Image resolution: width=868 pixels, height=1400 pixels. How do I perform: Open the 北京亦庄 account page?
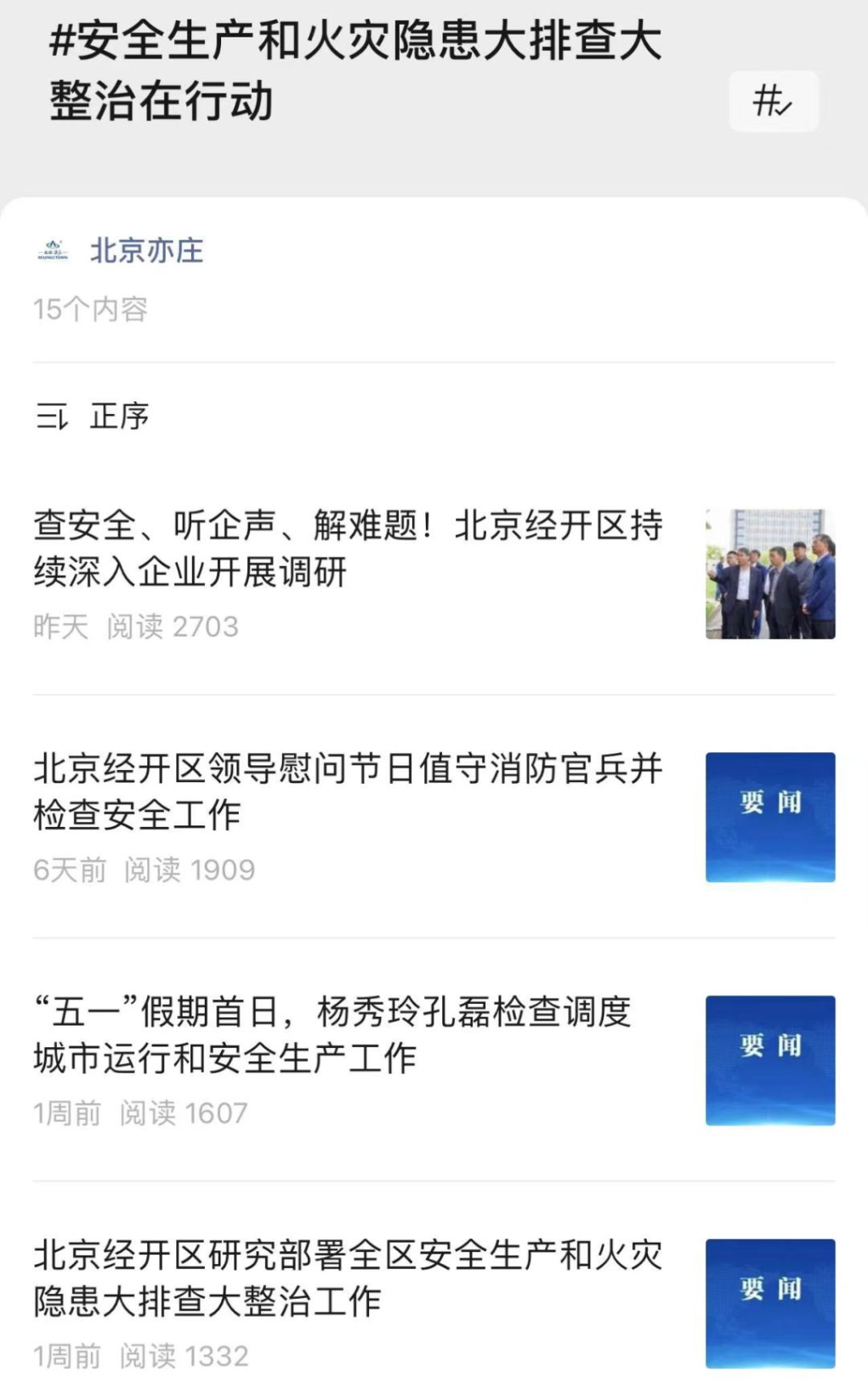pos(146,251)
